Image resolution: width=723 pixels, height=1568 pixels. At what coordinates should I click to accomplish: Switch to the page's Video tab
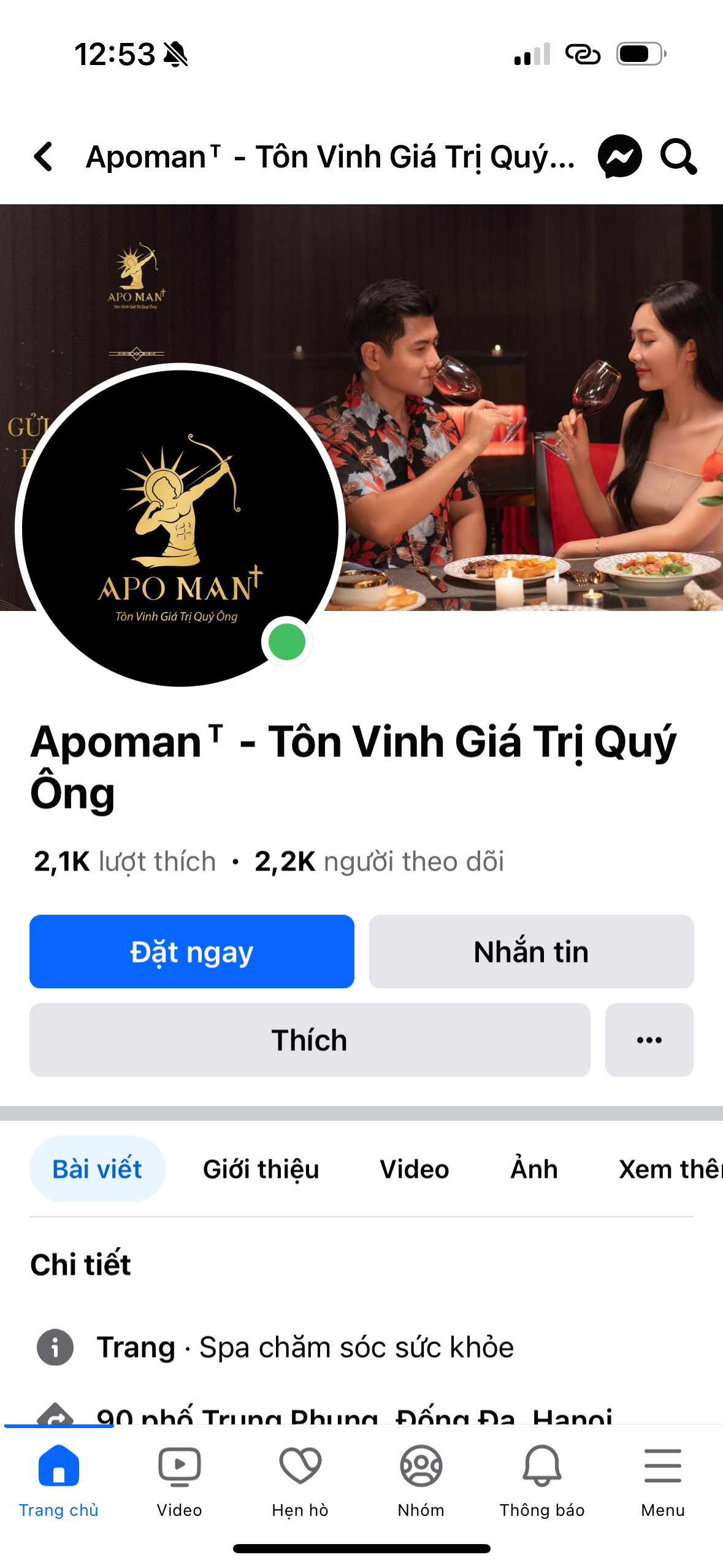point(414,1169)
